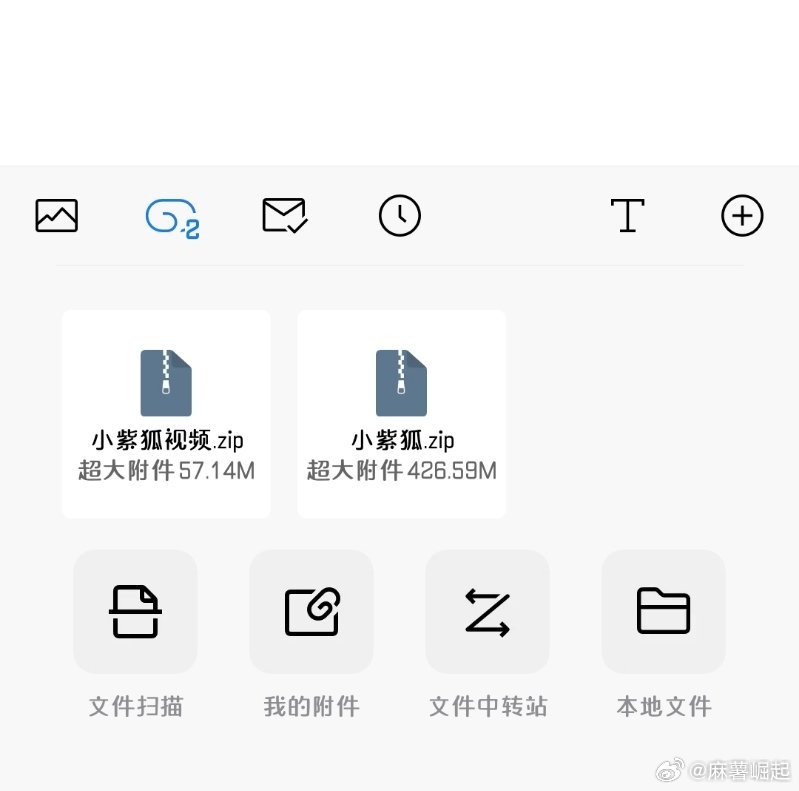Open 我的附件 my attachments
This screenshot has width=799, height=791.
(311, 611)
